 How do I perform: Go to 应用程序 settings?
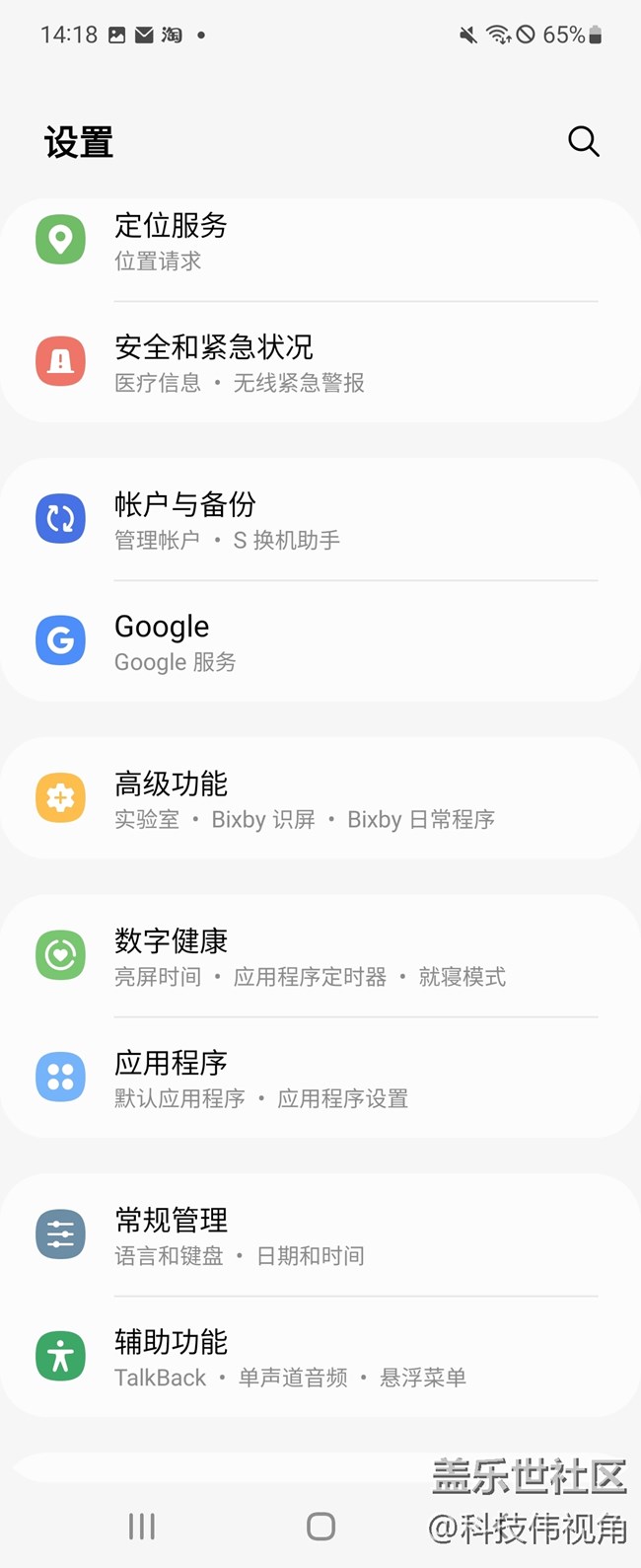click(320, 1078)
